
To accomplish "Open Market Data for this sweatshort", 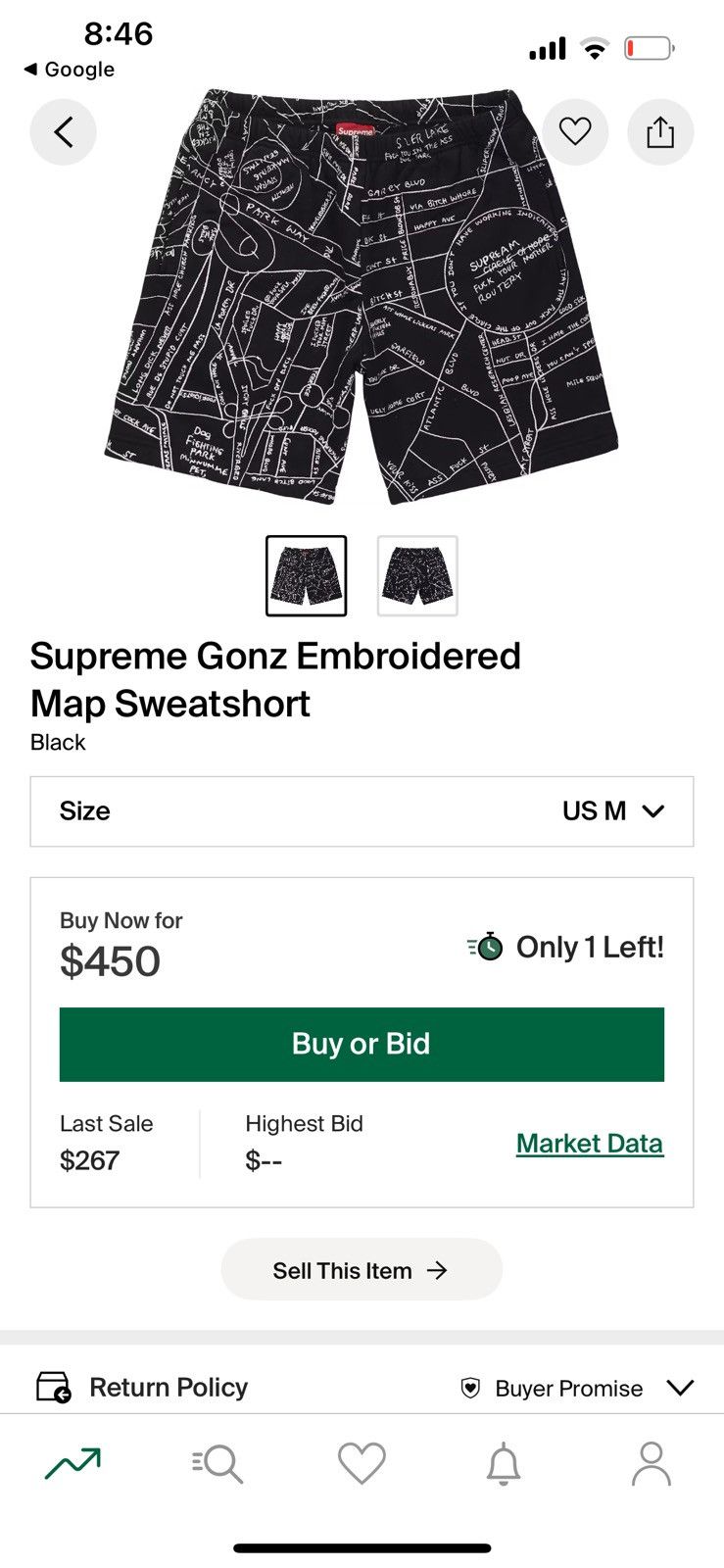I will (x=589, y=1143).
